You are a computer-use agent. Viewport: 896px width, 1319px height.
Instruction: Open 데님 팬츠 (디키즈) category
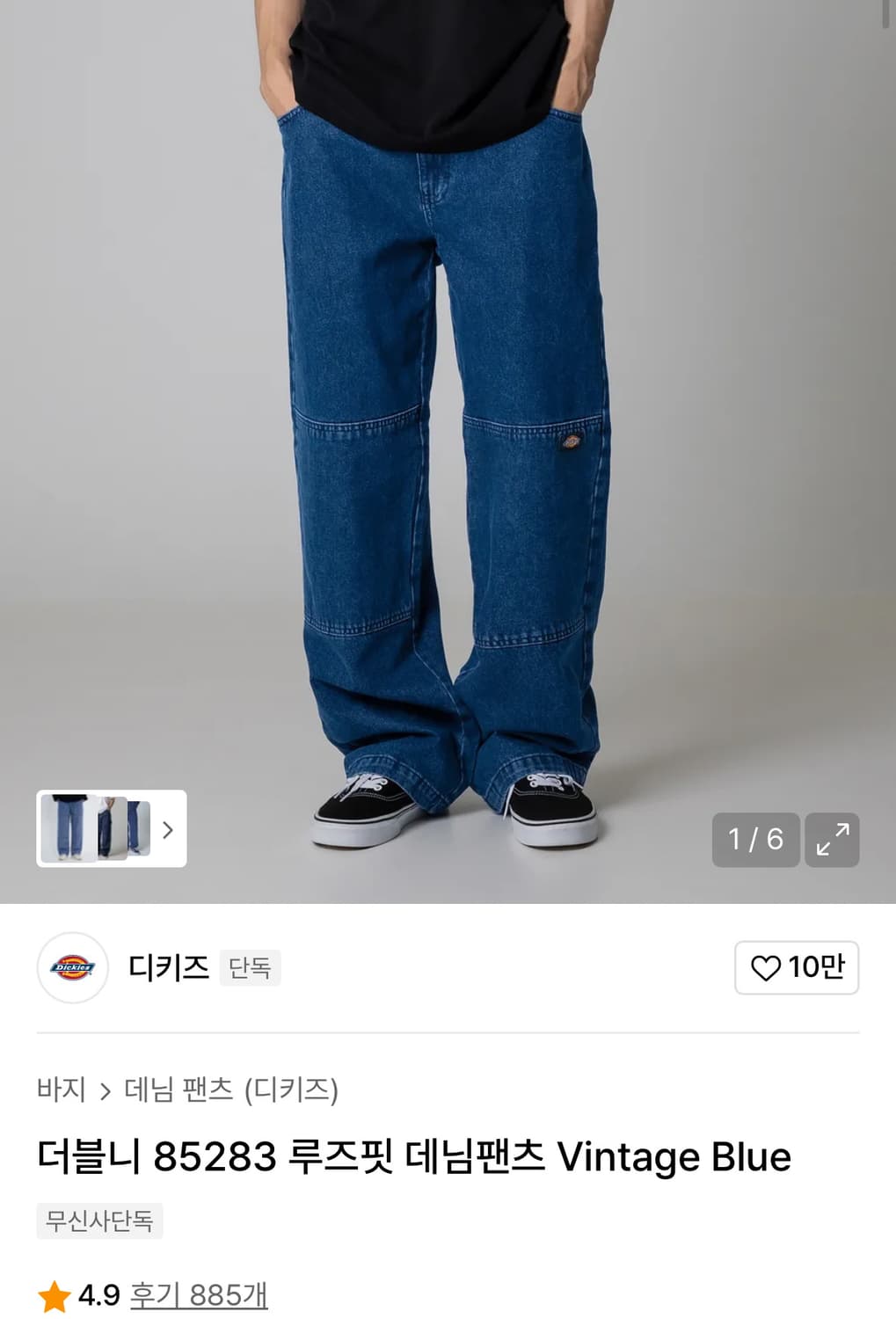pyautogui.click(x=231, y=1090)
